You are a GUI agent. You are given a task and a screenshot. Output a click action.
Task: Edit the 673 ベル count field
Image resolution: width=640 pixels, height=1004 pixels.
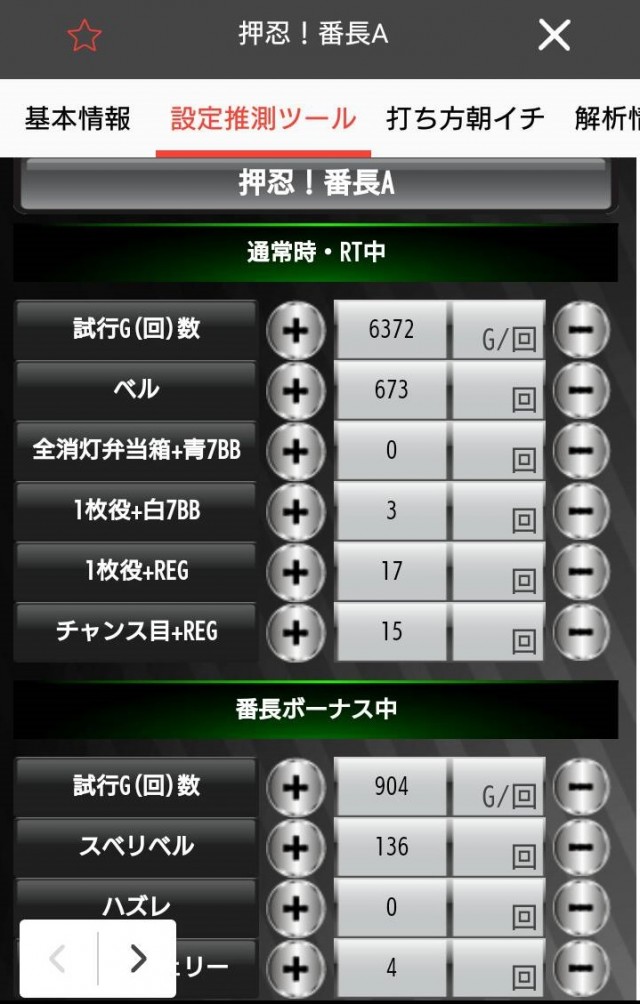tap(391, 390)
